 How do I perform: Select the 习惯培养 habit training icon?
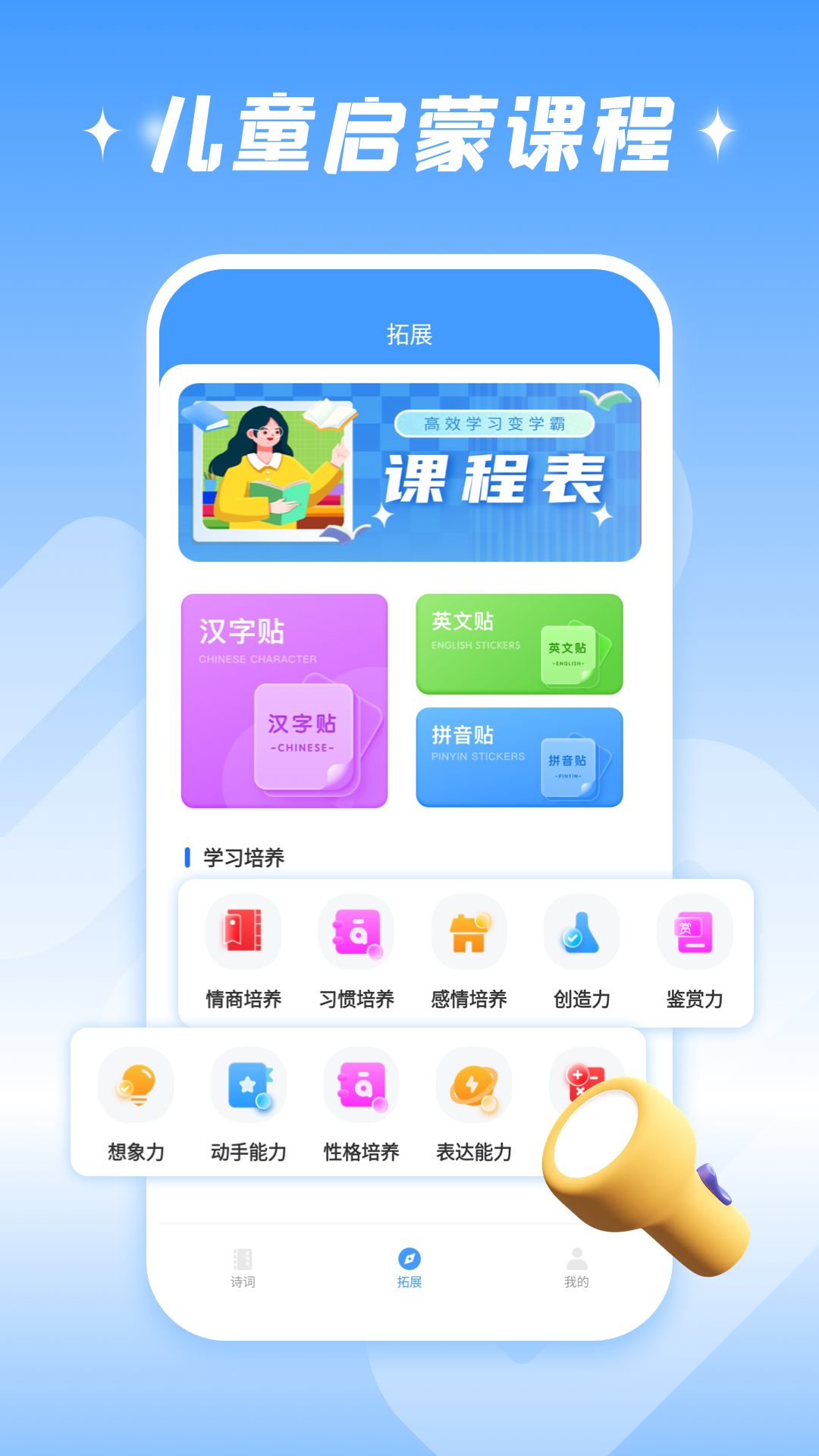(x=354, y=932)
